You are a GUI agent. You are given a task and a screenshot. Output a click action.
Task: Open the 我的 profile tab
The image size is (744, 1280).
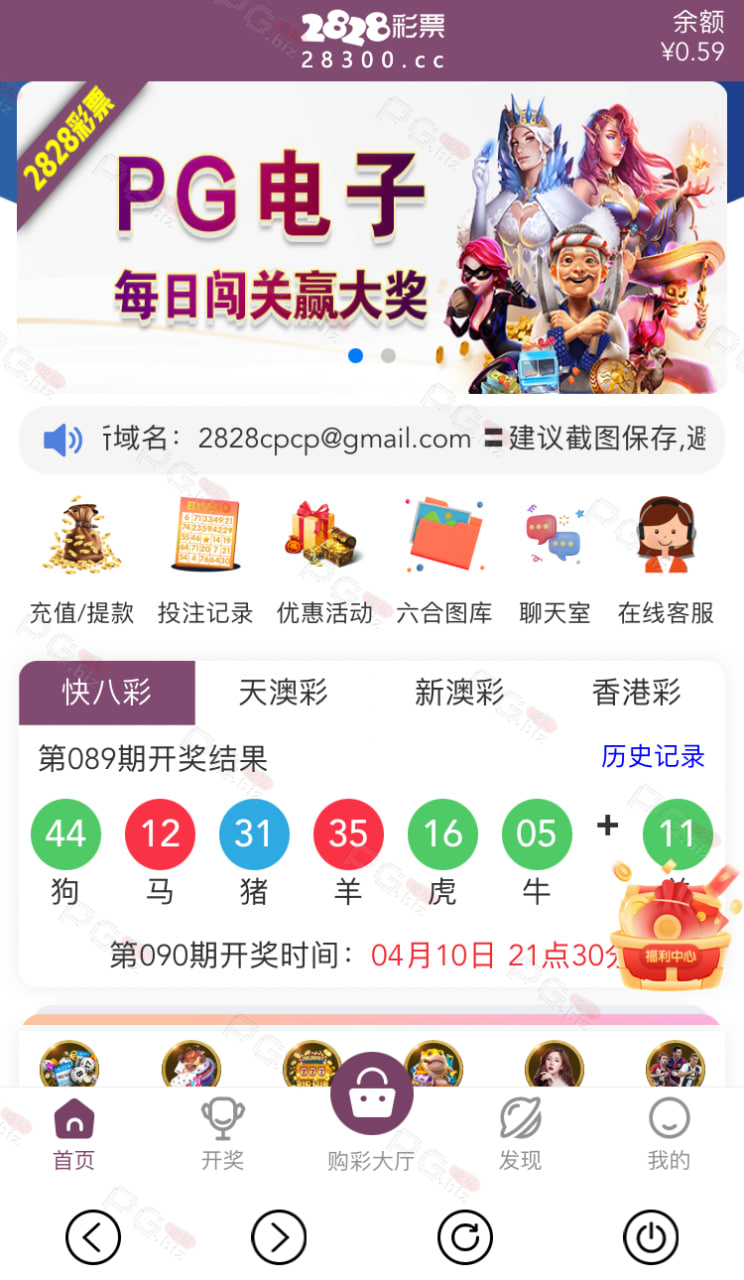pyautogui.click(x=669, y=1134)
